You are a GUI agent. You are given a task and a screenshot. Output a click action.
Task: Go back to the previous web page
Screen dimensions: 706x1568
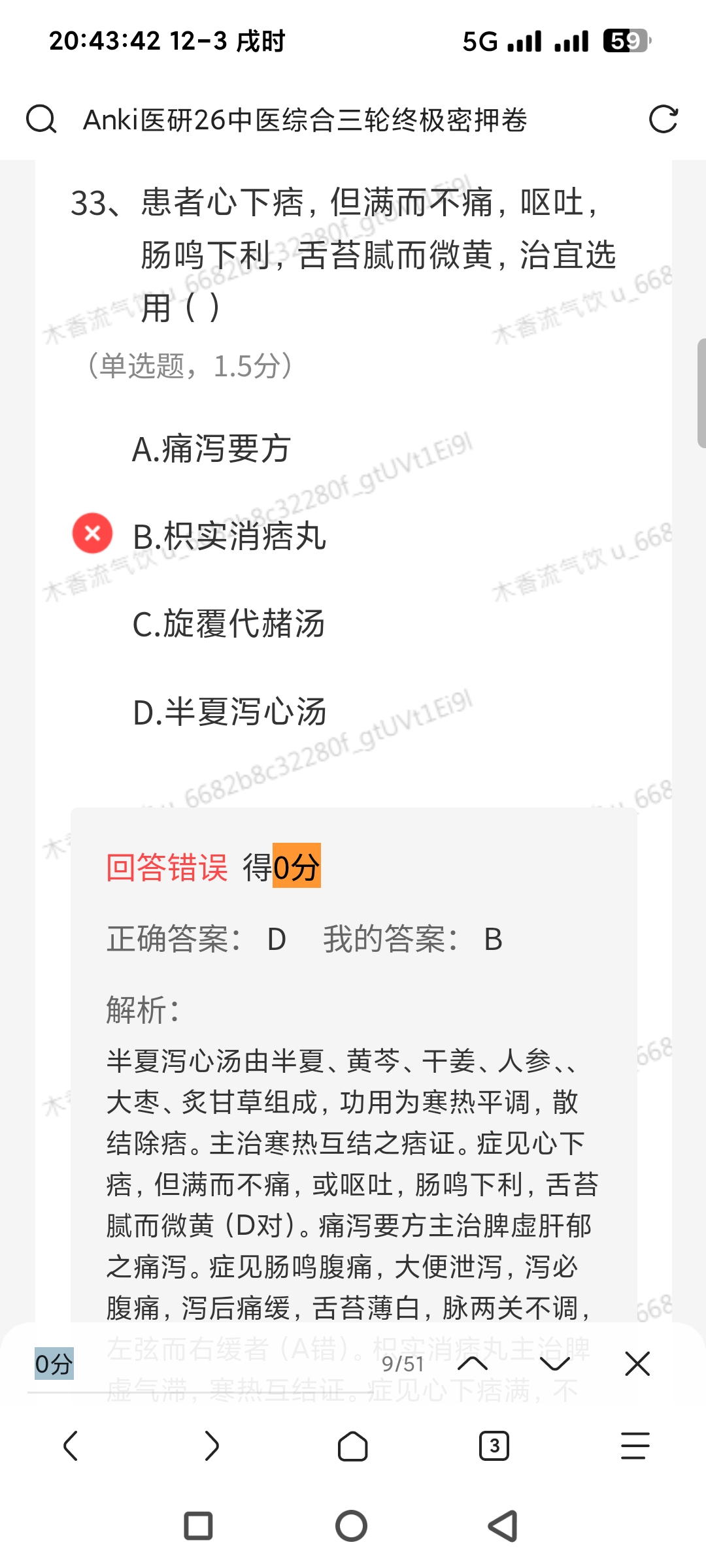click(71, 1446)
